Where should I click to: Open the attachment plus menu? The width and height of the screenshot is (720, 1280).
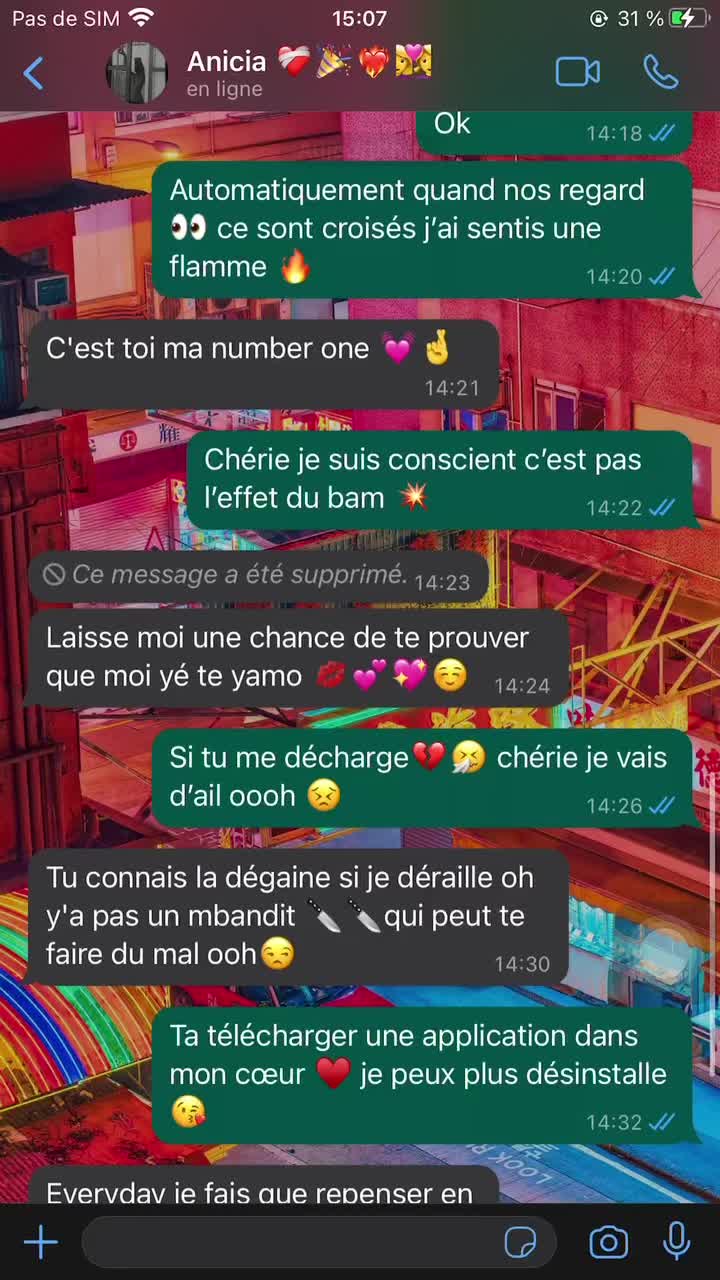click(41, 1243)
